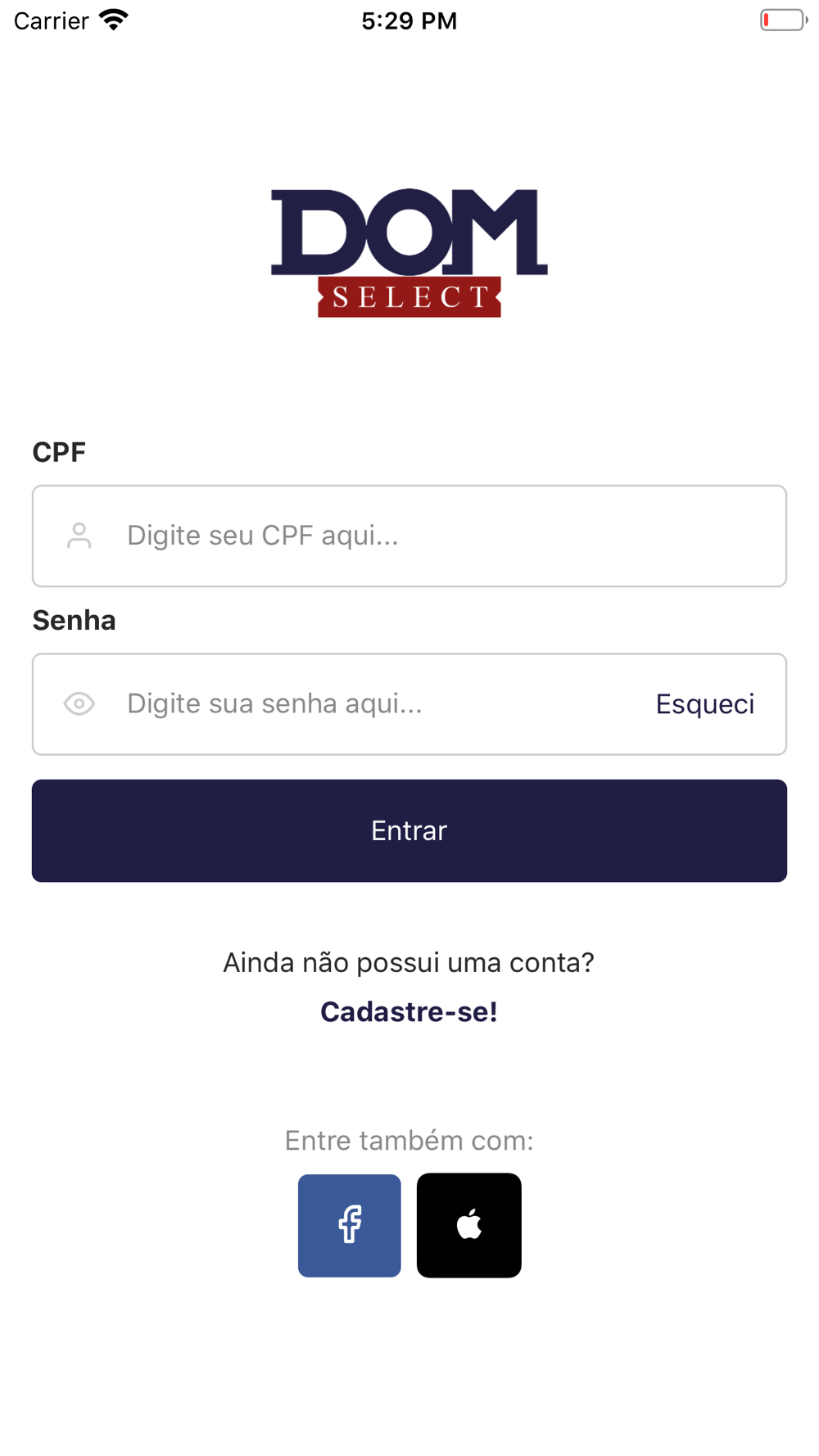Focus the Senha password field
This screenshot has width=819, height=1456.
coord(377,703)
